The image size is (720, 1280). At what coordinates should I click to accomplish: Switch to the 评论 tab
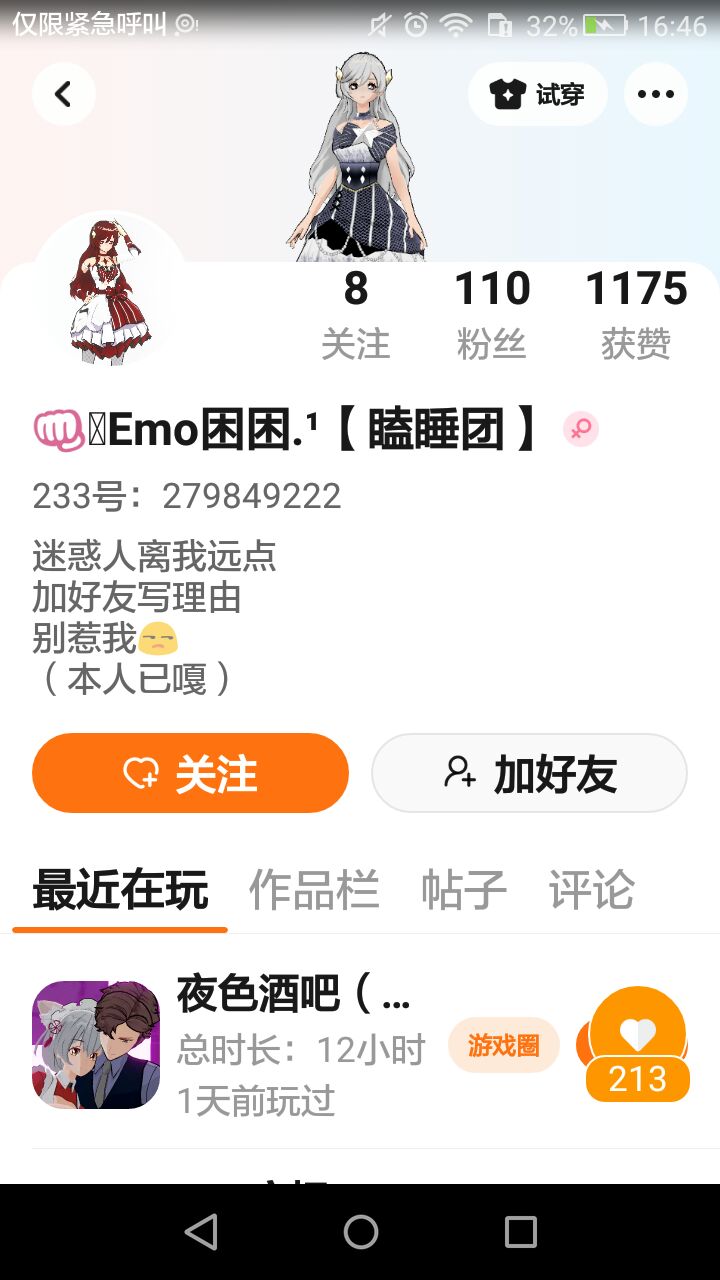591,889
